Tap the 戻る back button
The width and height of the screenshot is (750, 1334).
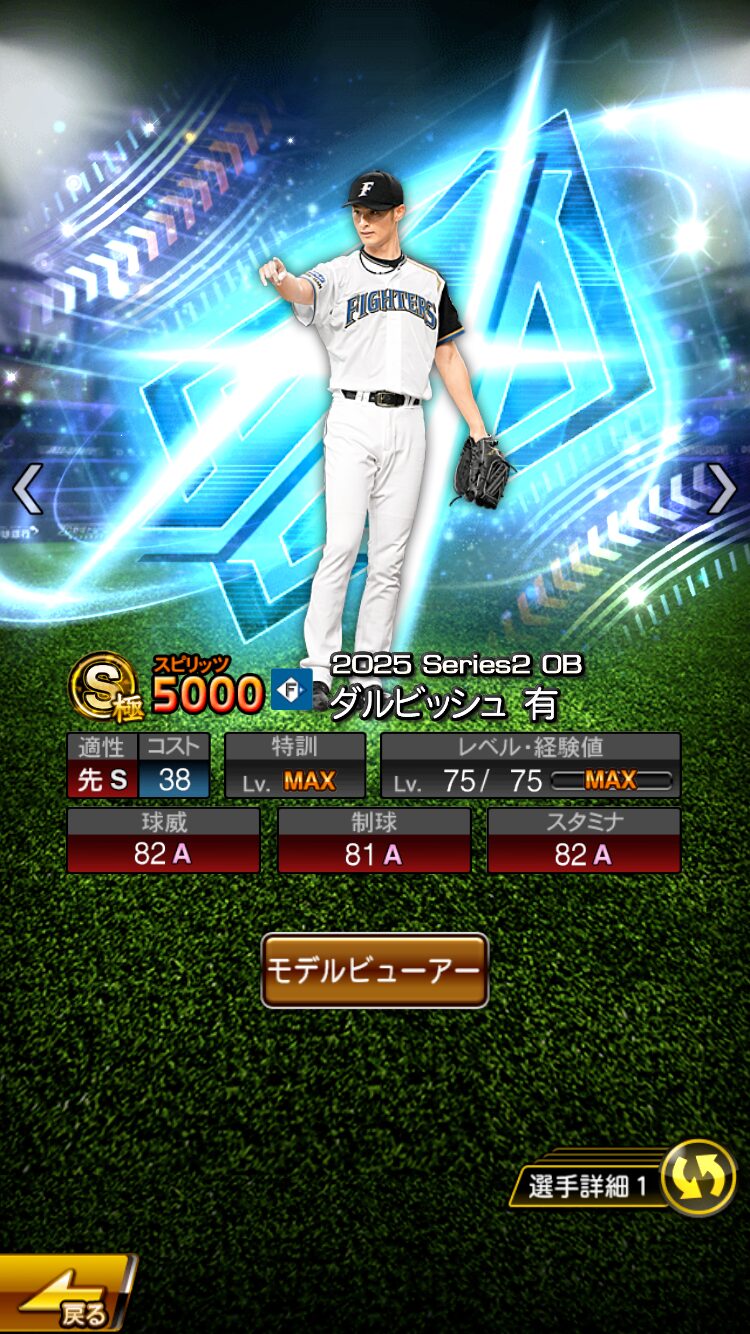(x=64, y=1296)
